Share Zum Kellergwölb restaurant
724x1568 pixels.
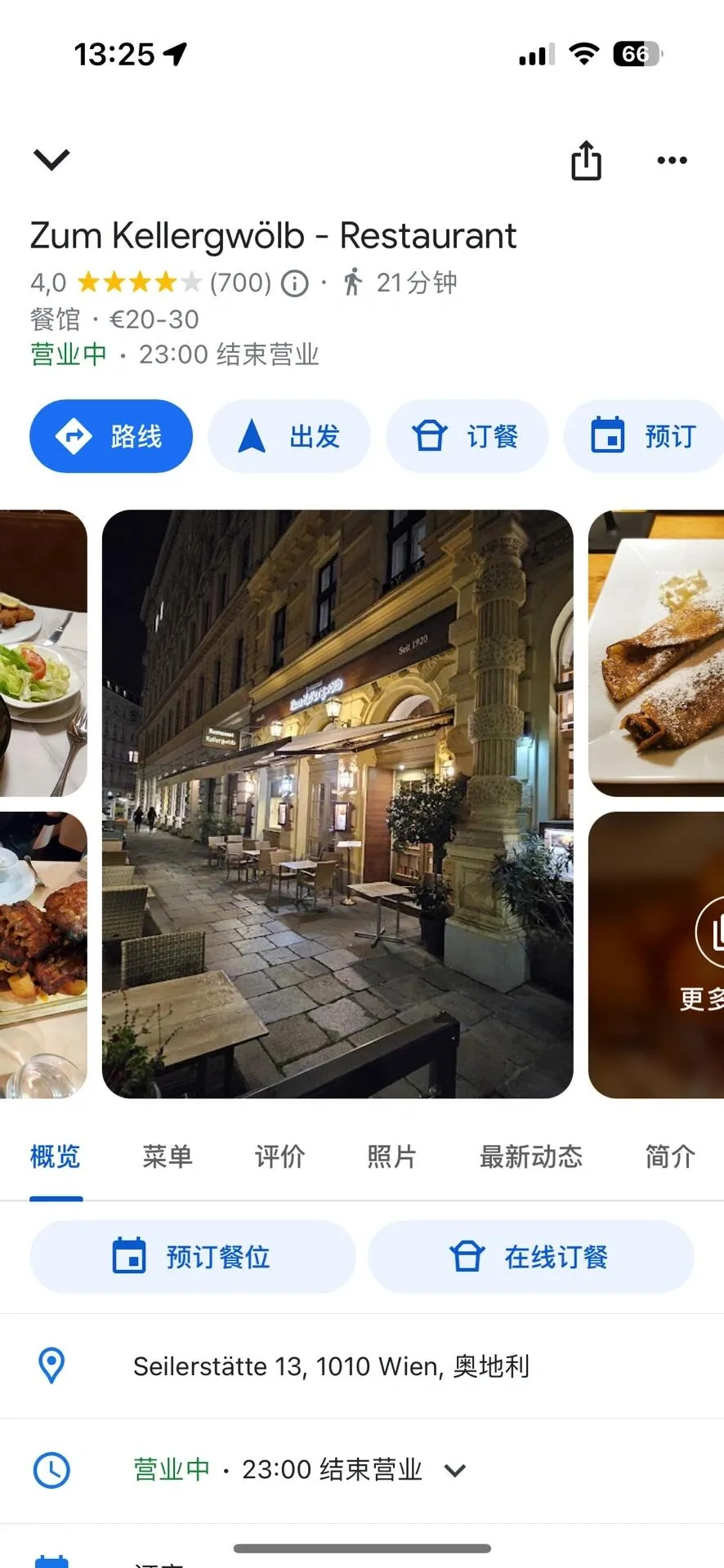586,160
